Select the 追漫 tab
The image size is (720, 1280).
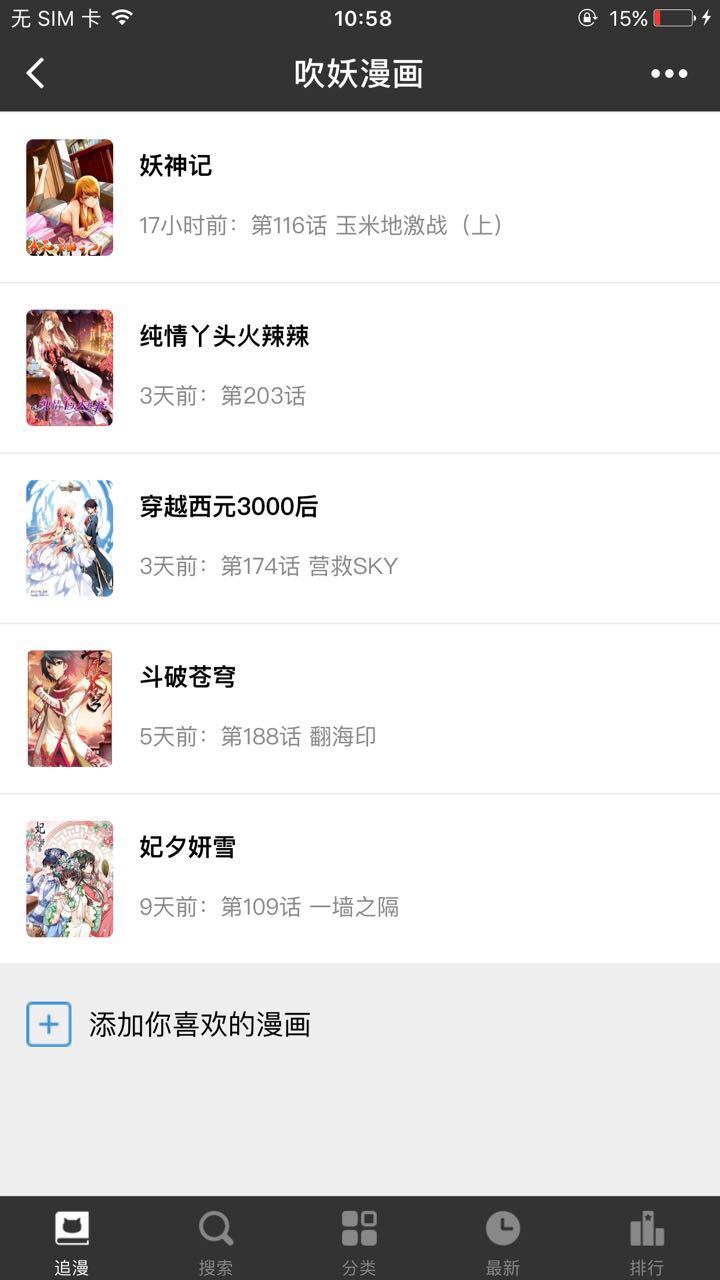pyautogui.click(x=71, y=1240)
